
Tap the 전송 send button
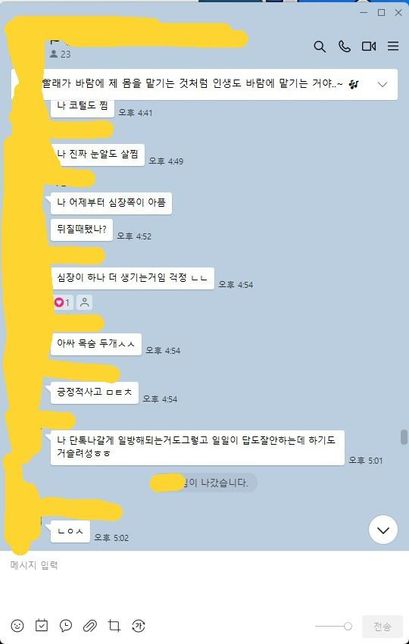[x=382, y=626]
